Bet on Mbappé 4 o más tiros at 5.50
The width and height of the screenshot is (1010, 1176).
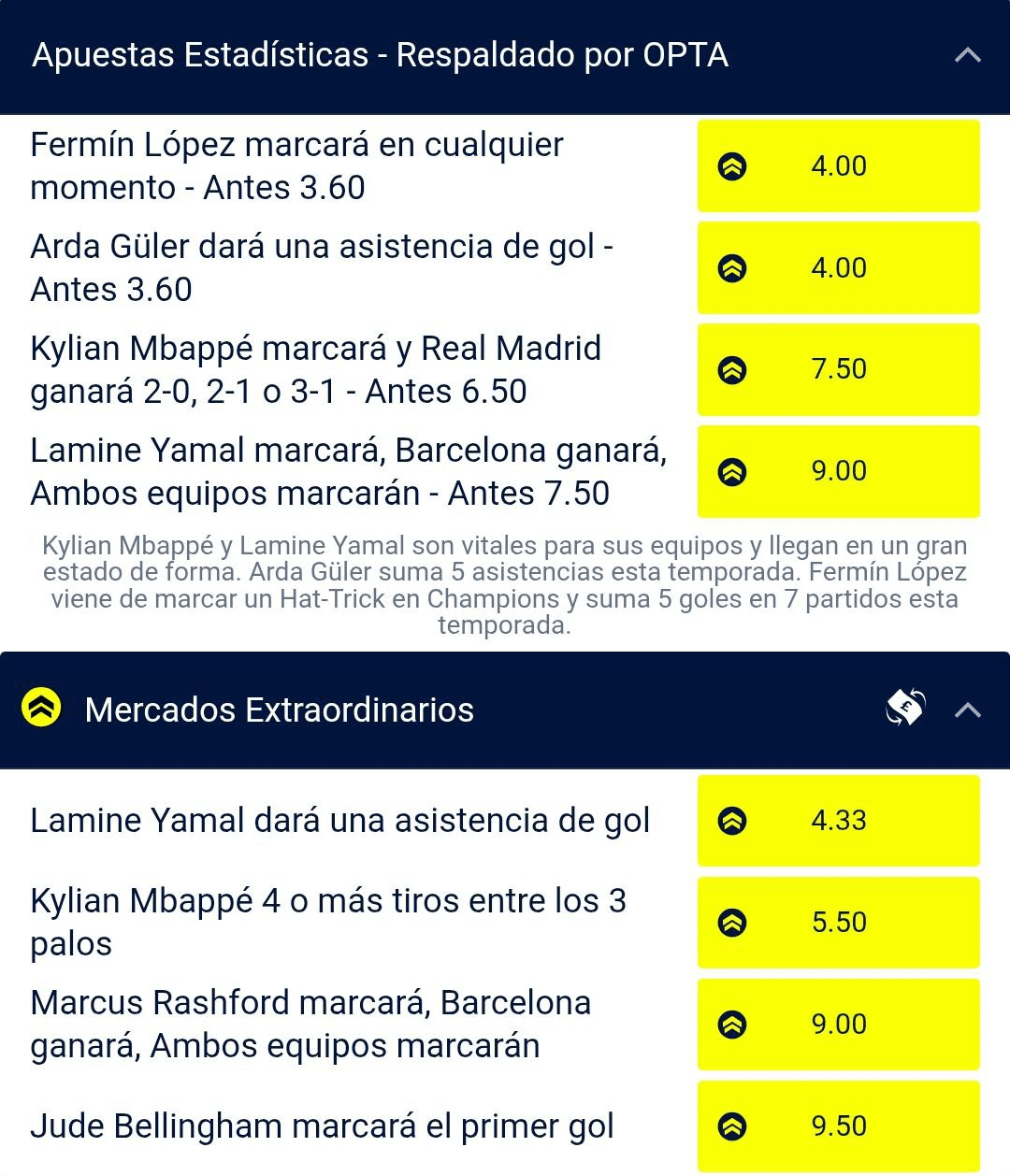pos(838,923)
